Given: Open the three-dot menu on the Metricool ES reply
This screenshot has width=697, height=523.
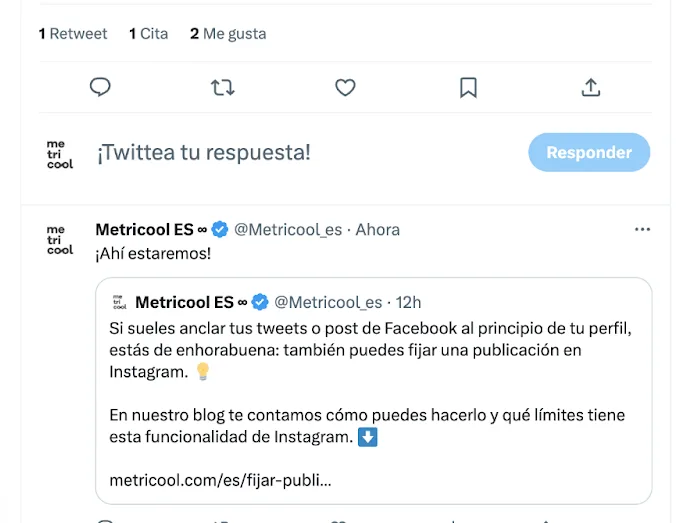Looking at the screenshot, I should click(643, 229).
